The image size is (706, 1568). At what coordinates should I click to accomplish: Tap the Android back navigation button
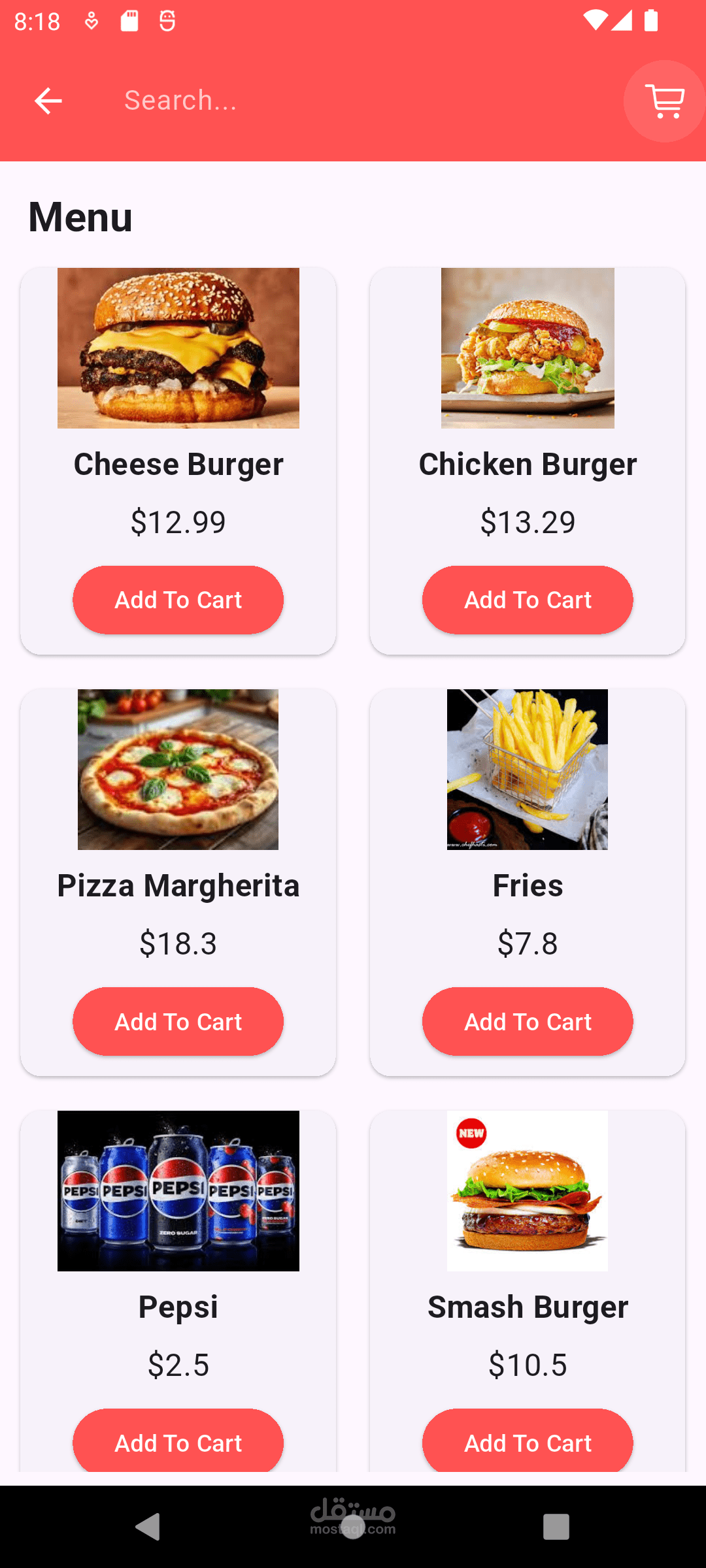[149, 1527]
